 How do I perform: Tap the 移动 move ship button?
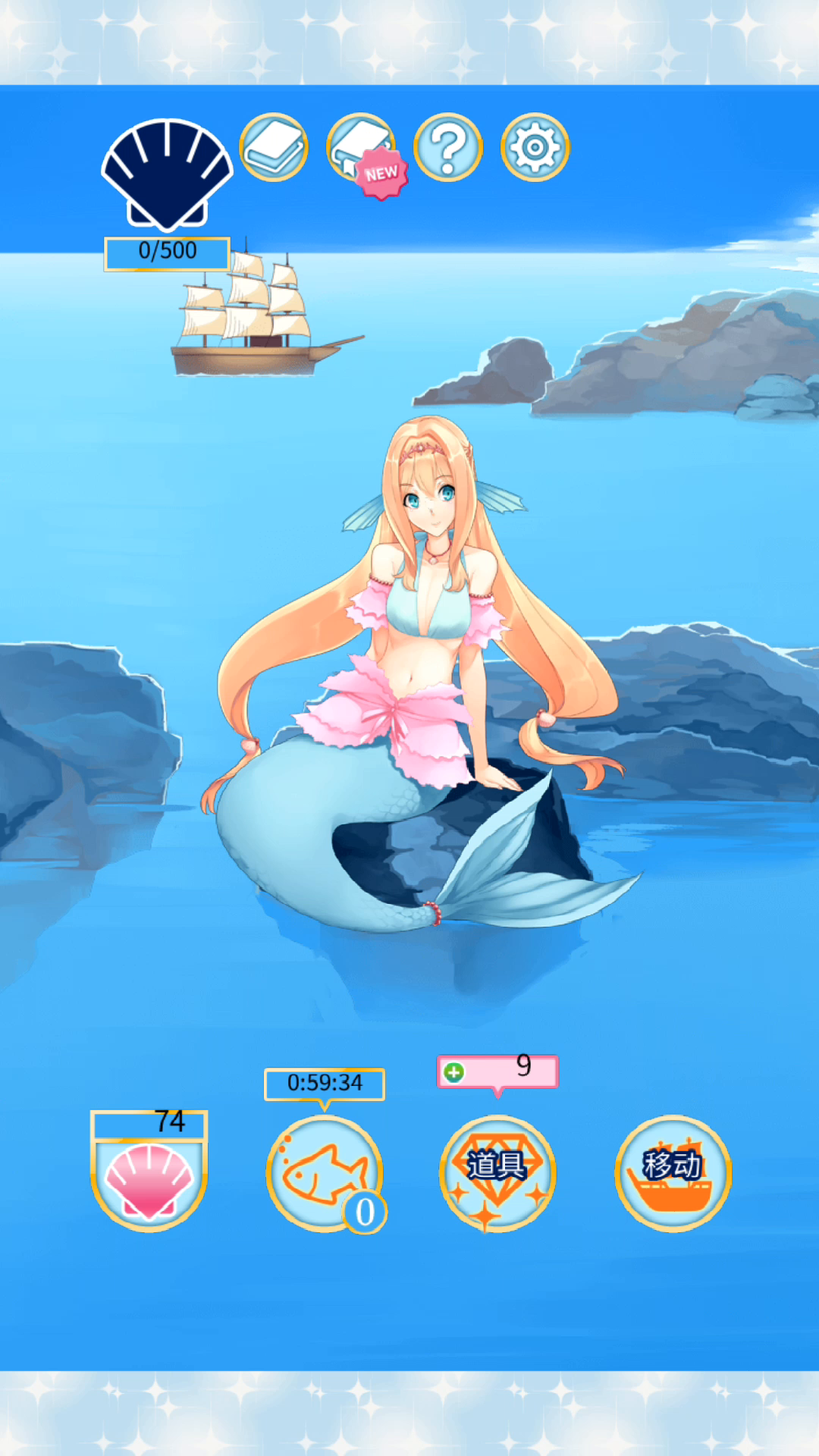(x=673, y=1173)
